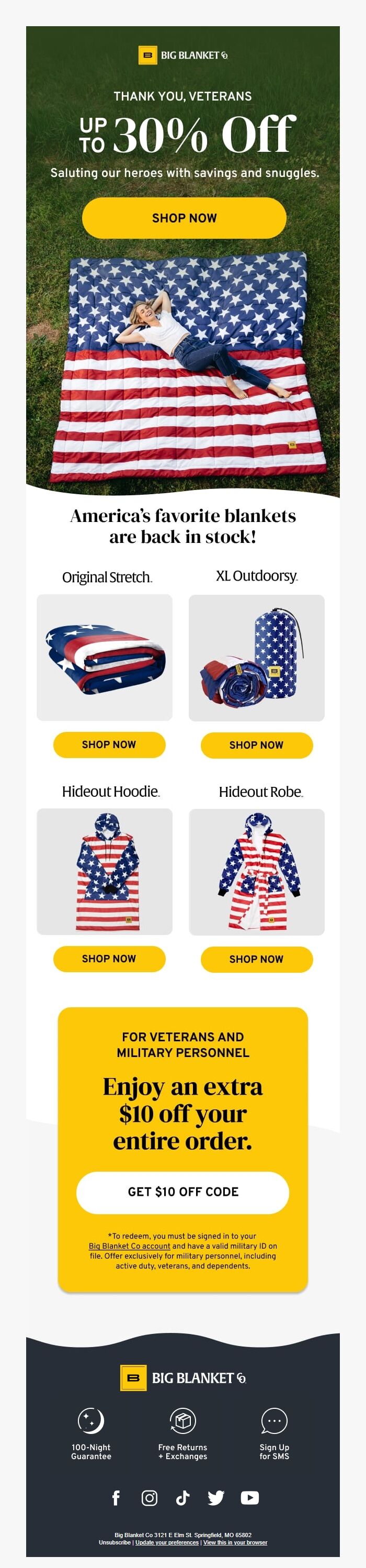Image resolution: width=366 pixels, height=1568 pixels.
Task: Get the $10 off code
Action: (182, 1192)
